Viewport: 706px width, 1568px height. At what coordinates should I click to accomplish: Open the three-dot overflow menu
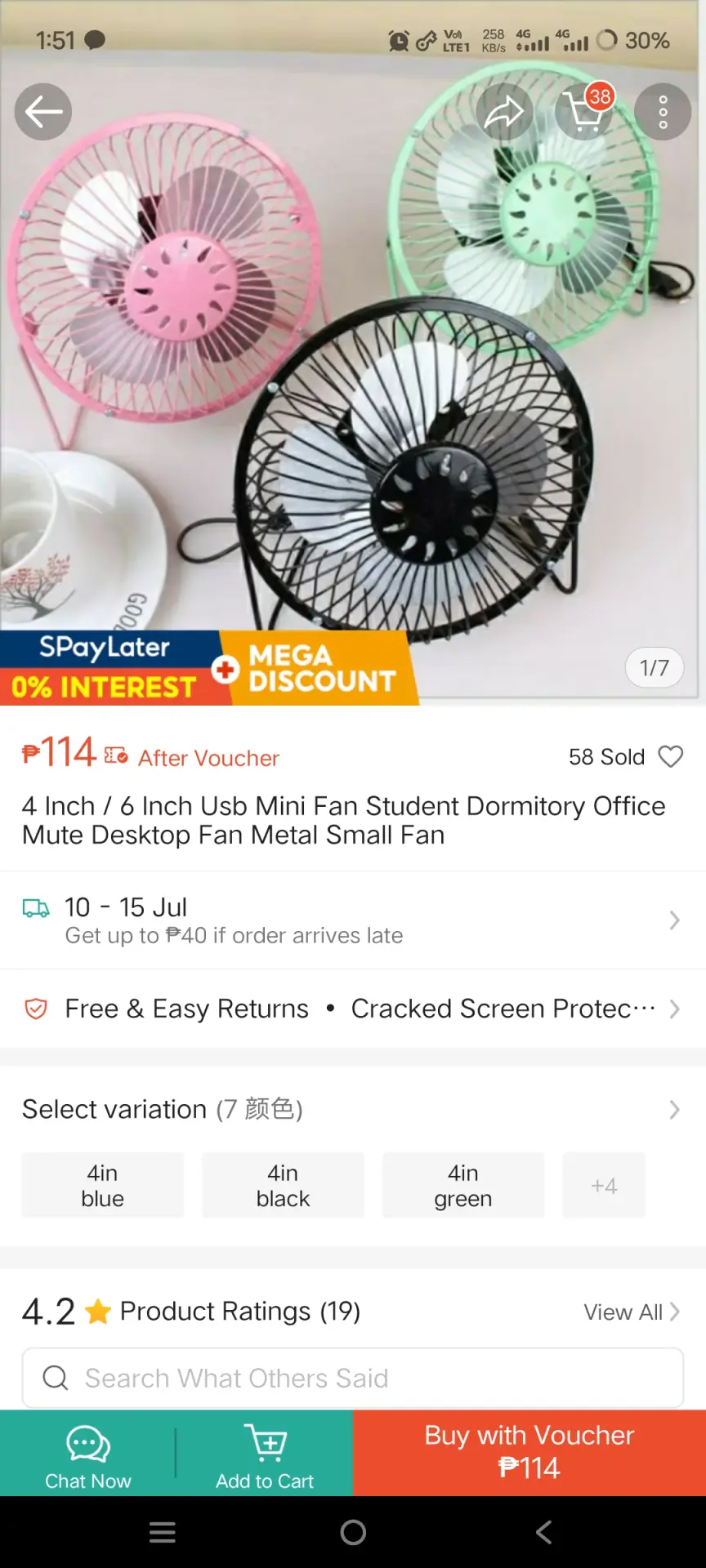pos(663,112)
